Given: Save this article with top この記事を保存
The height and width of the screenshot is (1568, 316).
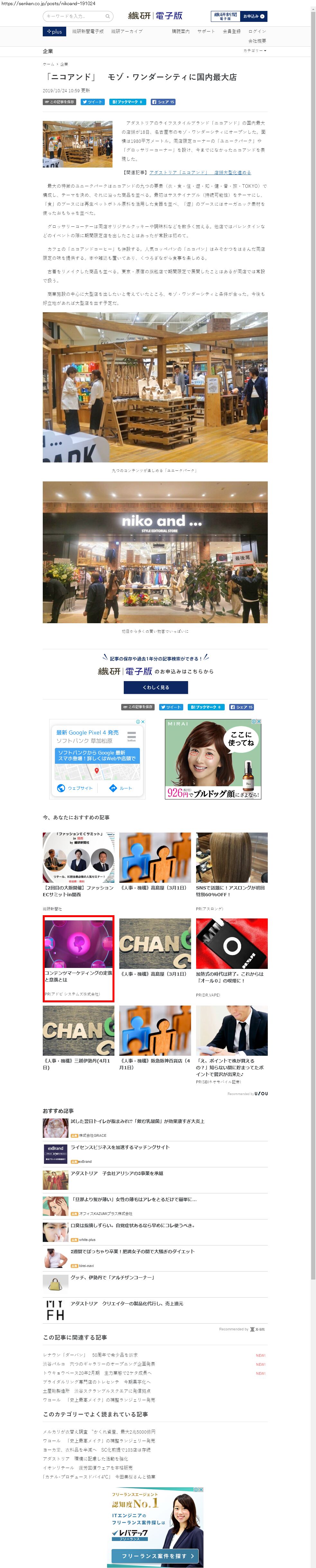Looking at the screenshot, I should tap(59, 102).
